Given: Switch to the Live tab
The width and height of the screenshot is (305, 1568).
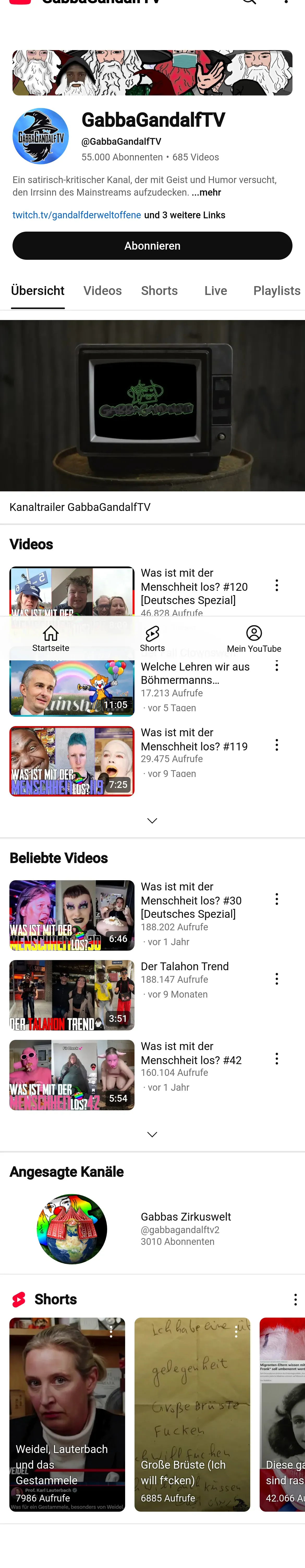Looking at the screenshot, I should pos(216,291).
